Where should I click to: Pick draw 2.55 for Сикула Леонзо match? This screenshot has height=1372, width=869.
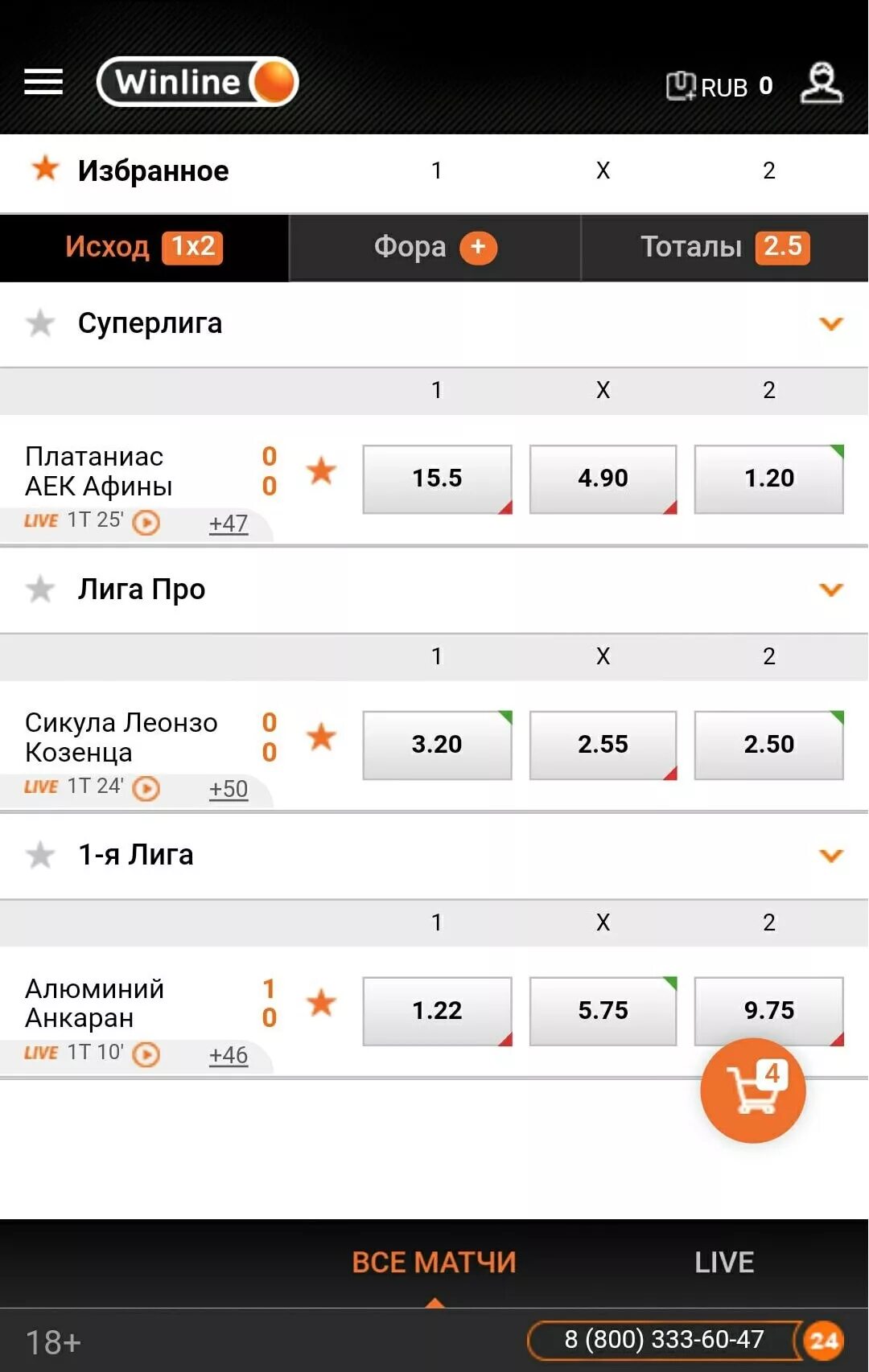coord(603,745)
